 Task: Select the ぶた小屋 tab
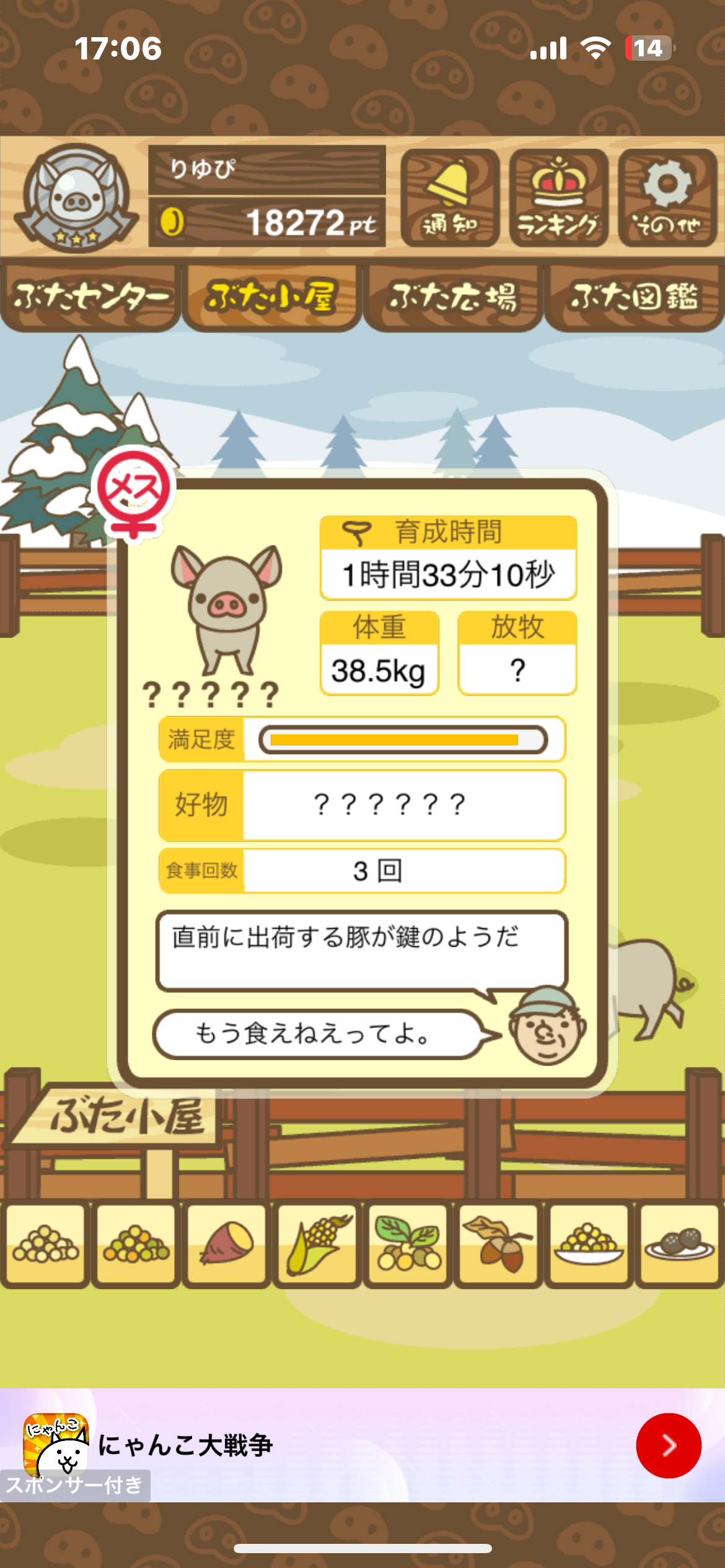(271, 297)
